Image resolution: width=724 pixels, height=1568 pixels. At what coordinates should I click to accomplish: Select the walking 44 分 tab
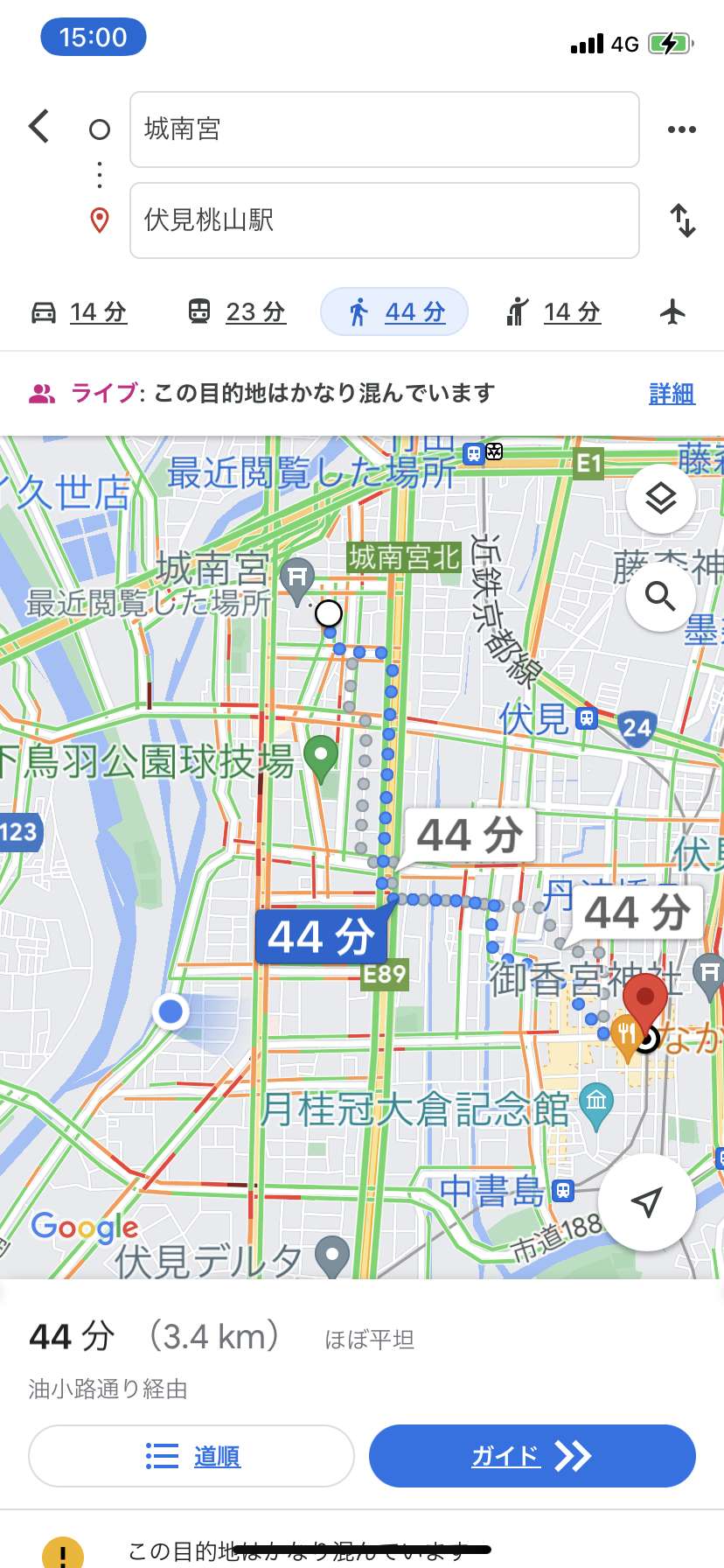394,311
